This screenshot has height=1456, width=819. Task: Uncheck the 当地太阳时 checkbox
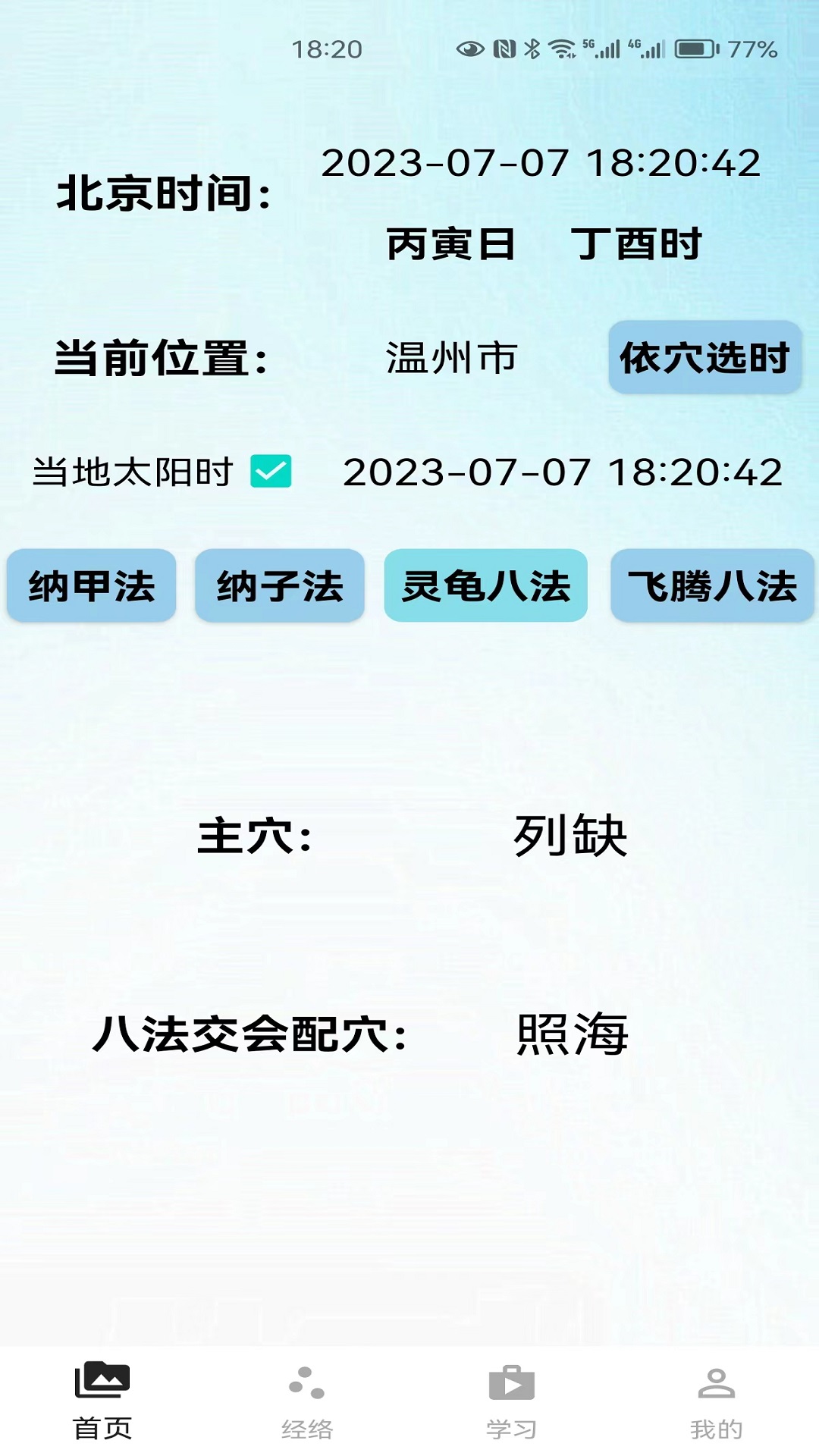point(271,472)
